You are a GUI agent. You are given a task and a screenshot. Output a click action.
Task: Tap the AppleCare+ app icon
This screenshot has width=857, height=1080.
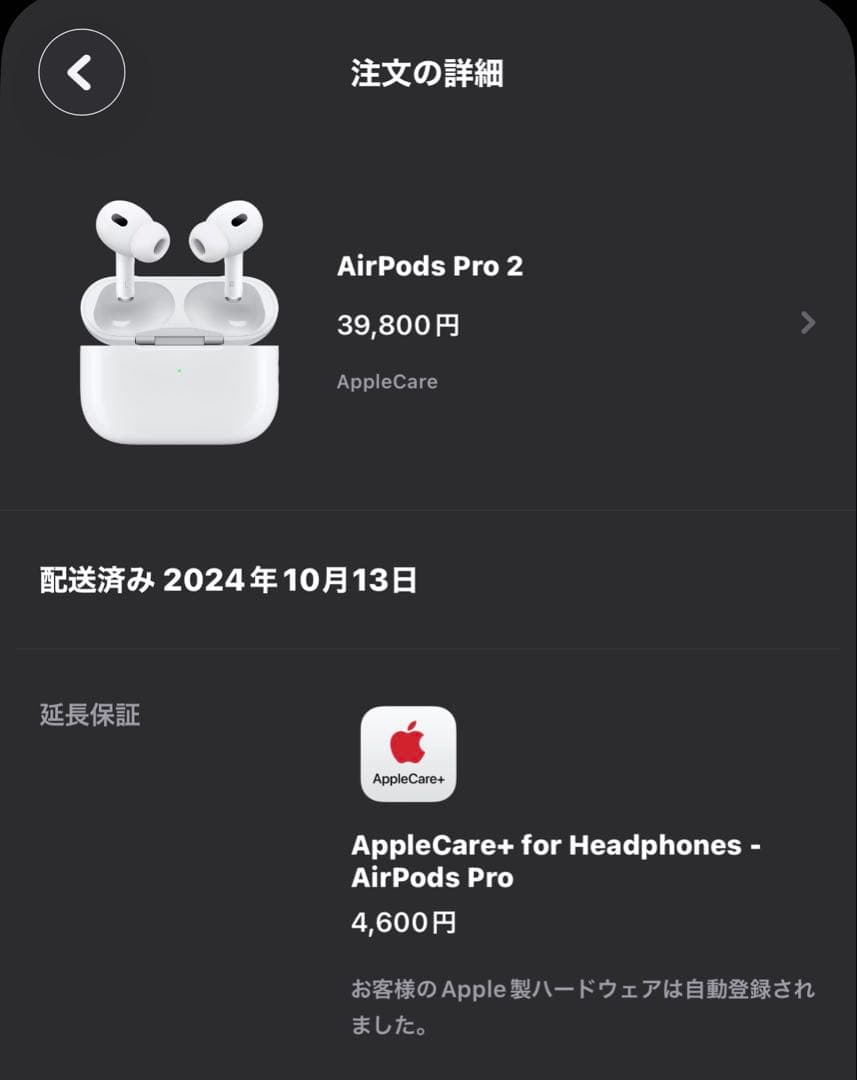[407, 754]
